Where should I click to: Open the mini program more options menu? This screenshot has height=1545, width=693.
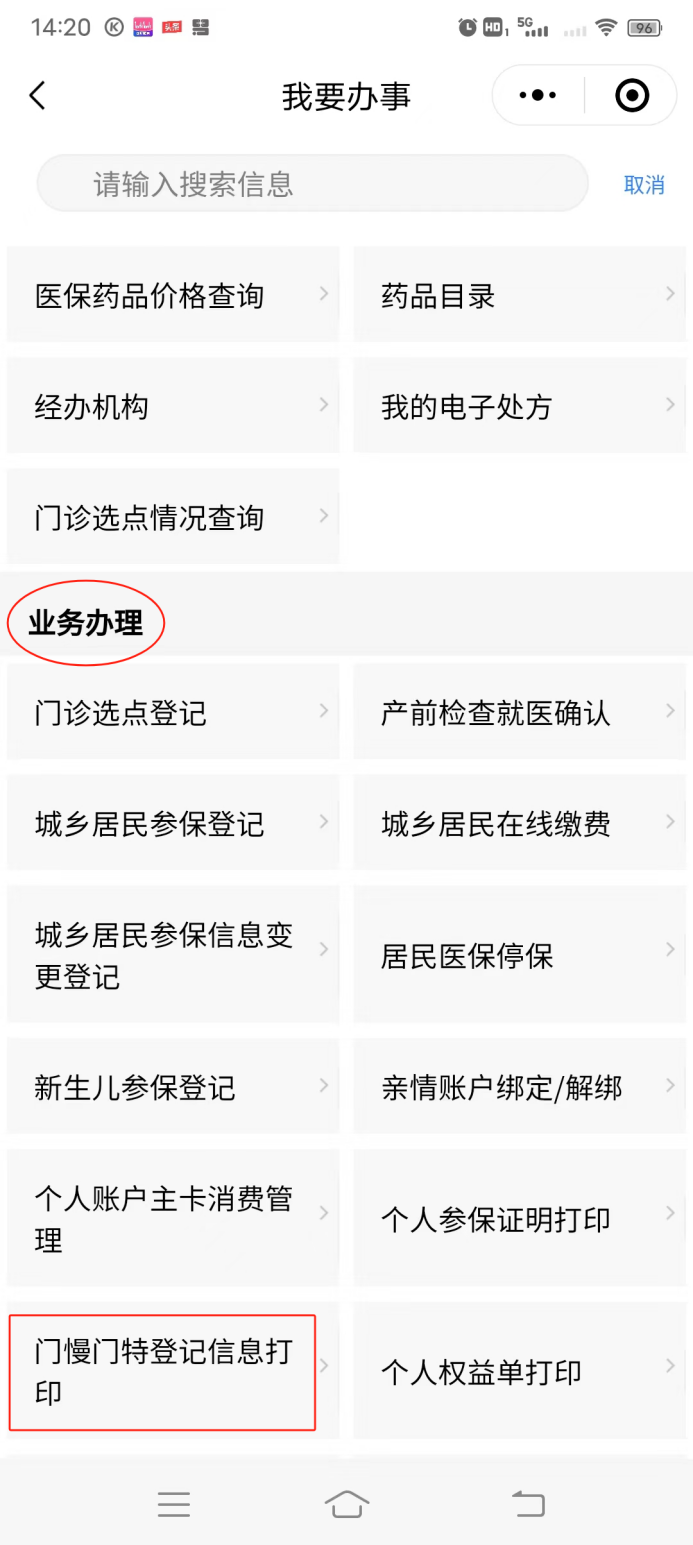click(538, 96)
